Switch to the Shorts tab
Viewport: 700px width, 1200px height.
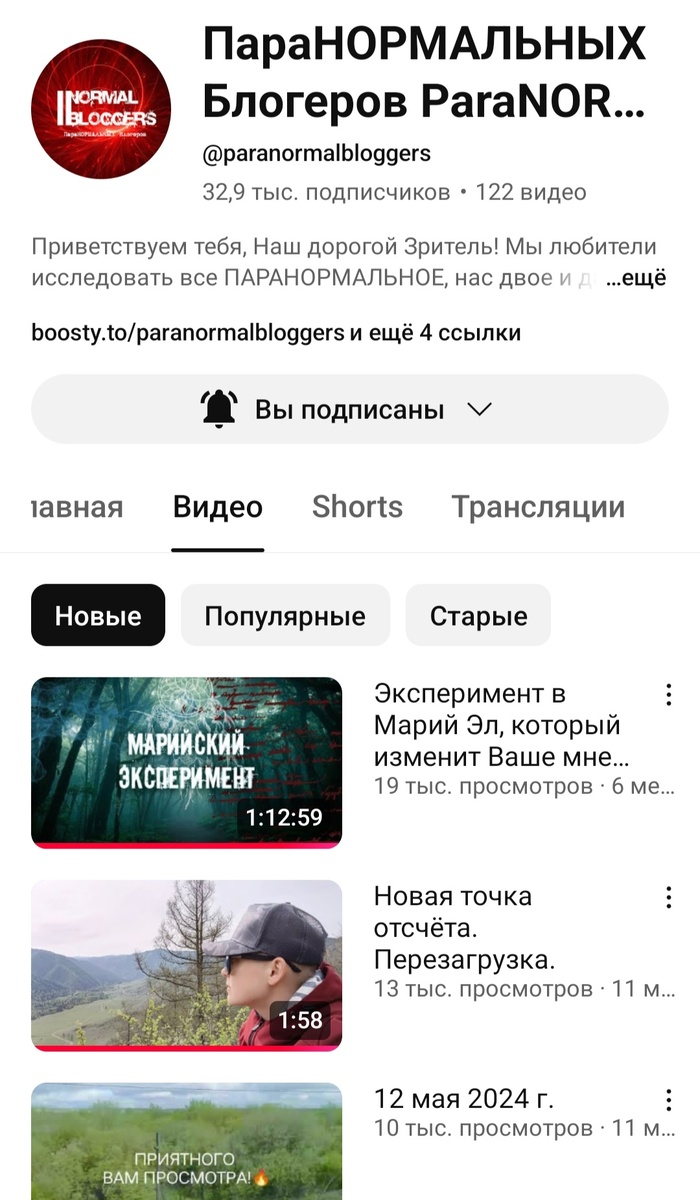click(x=357, y=507)
